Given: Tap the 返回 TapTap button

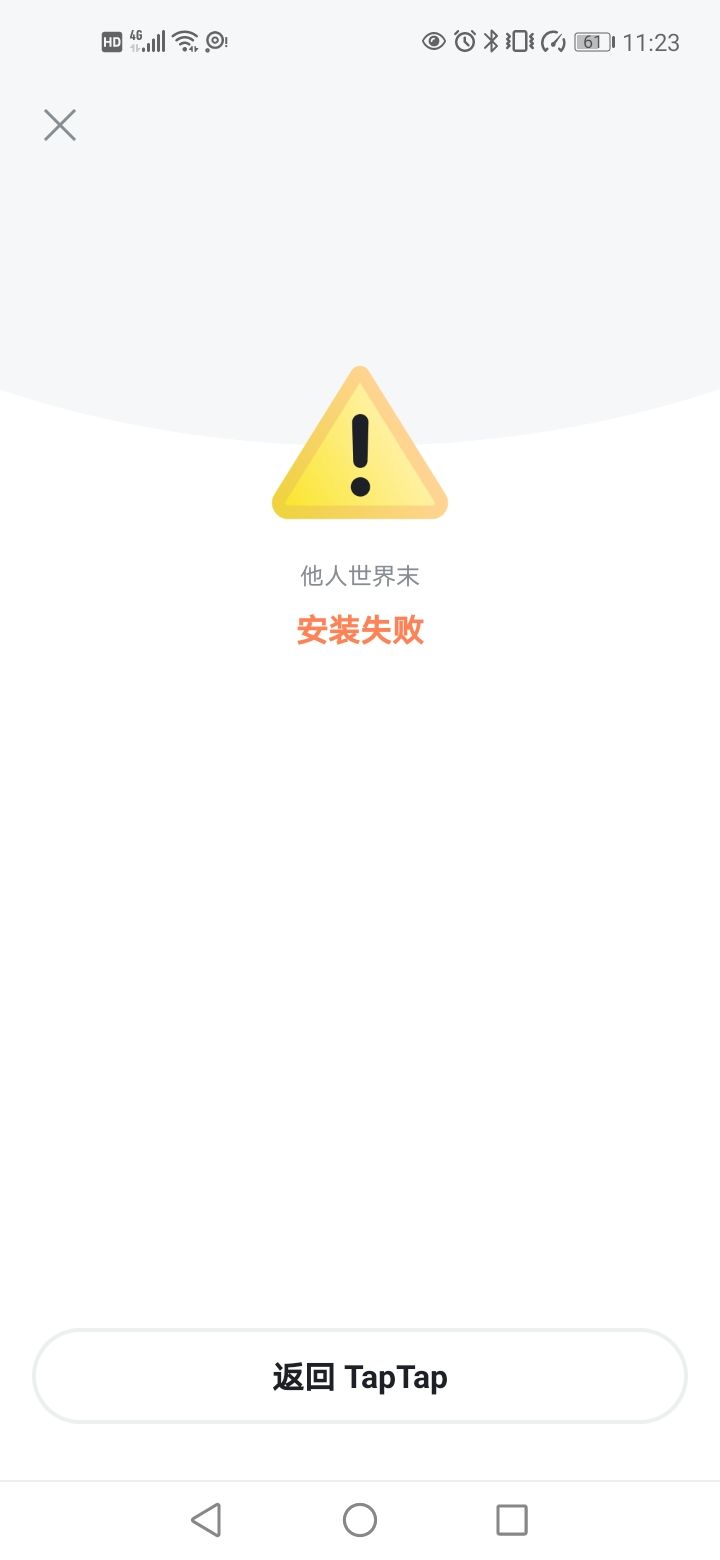Looking at the screenshot, I should (x=360, y=1376).
